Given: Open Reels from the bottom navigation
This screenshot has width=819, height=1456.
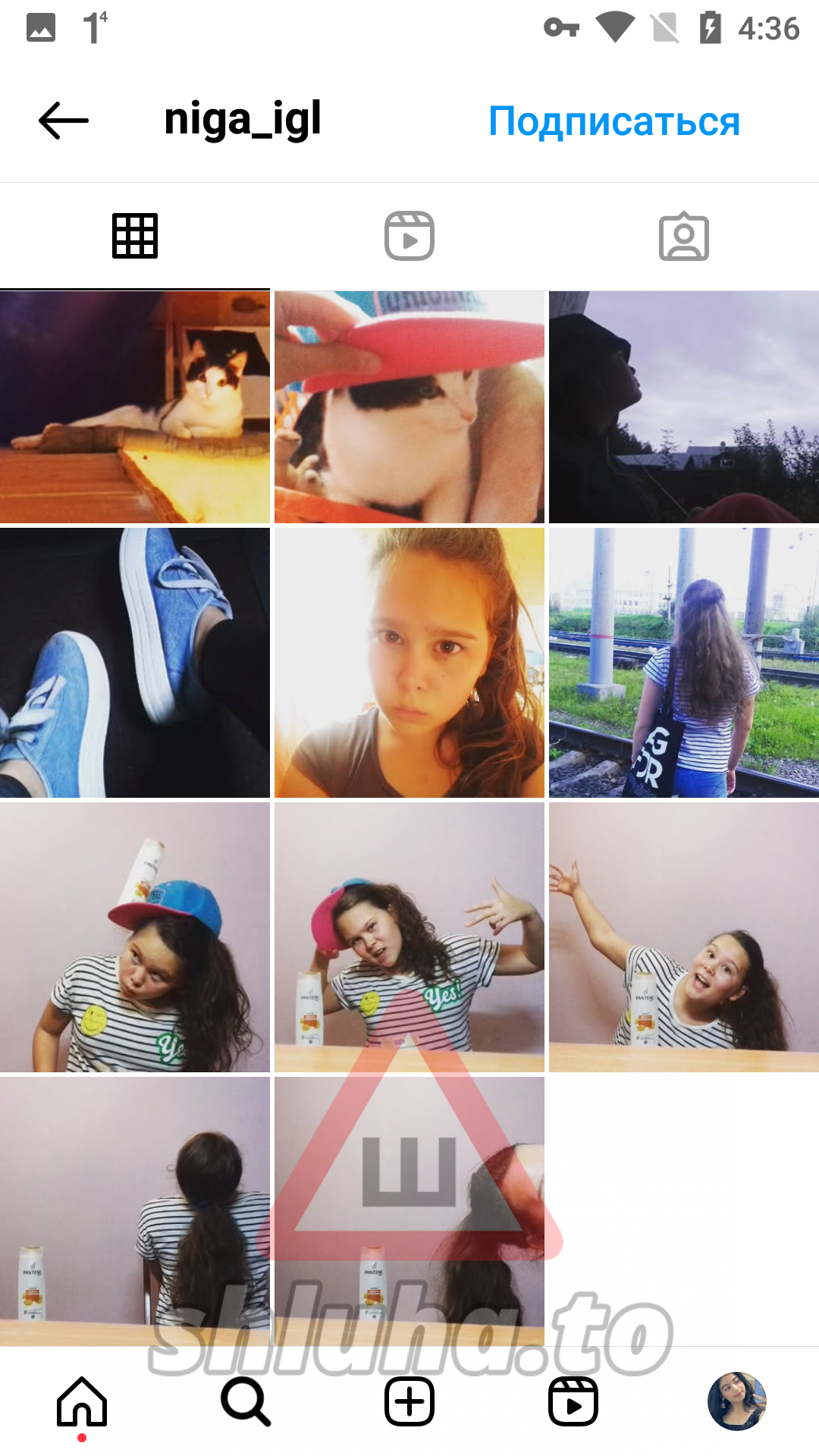Looking at the screenshot, I should click(x=573, y=1401).
